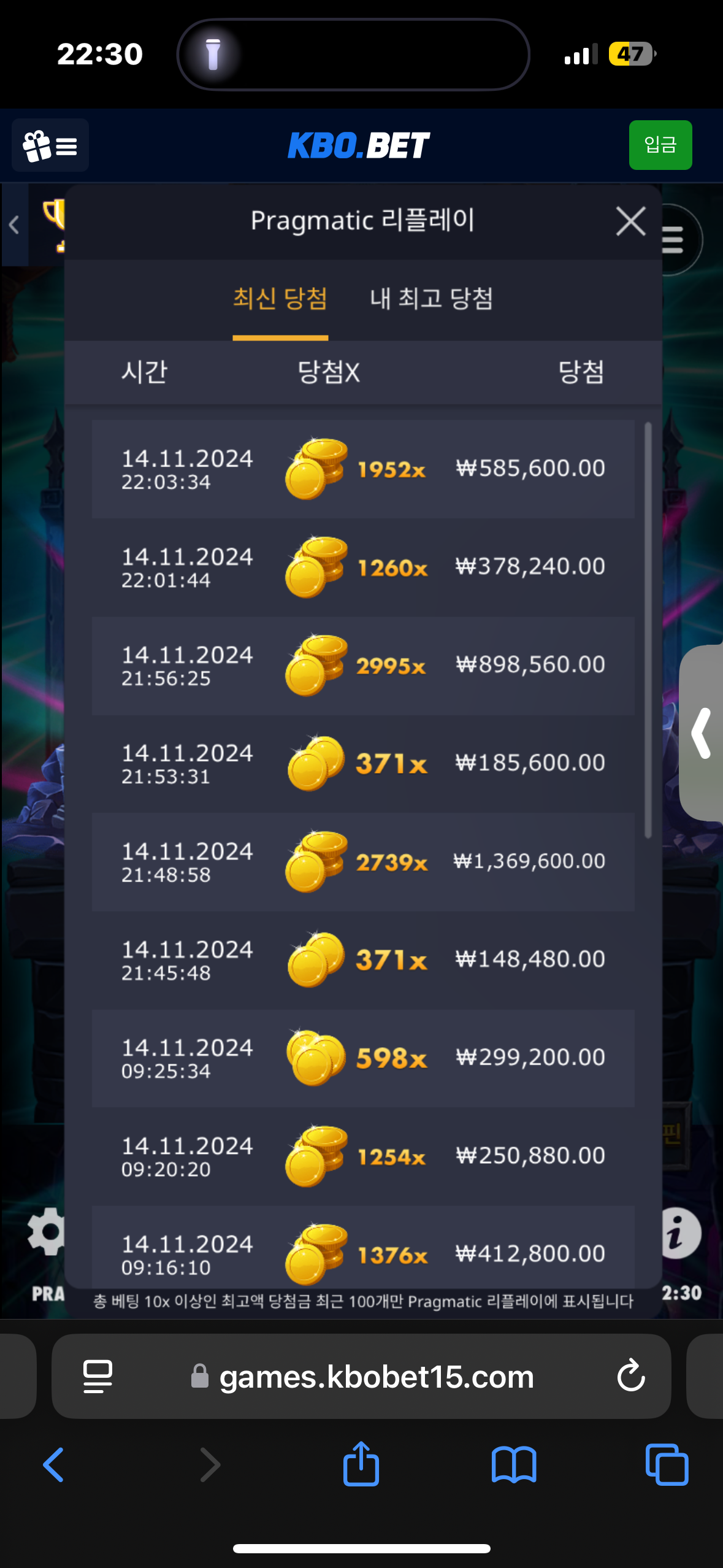Select the 598x win from 09:25:34
723x1568 pixels.
point(363,1058)
